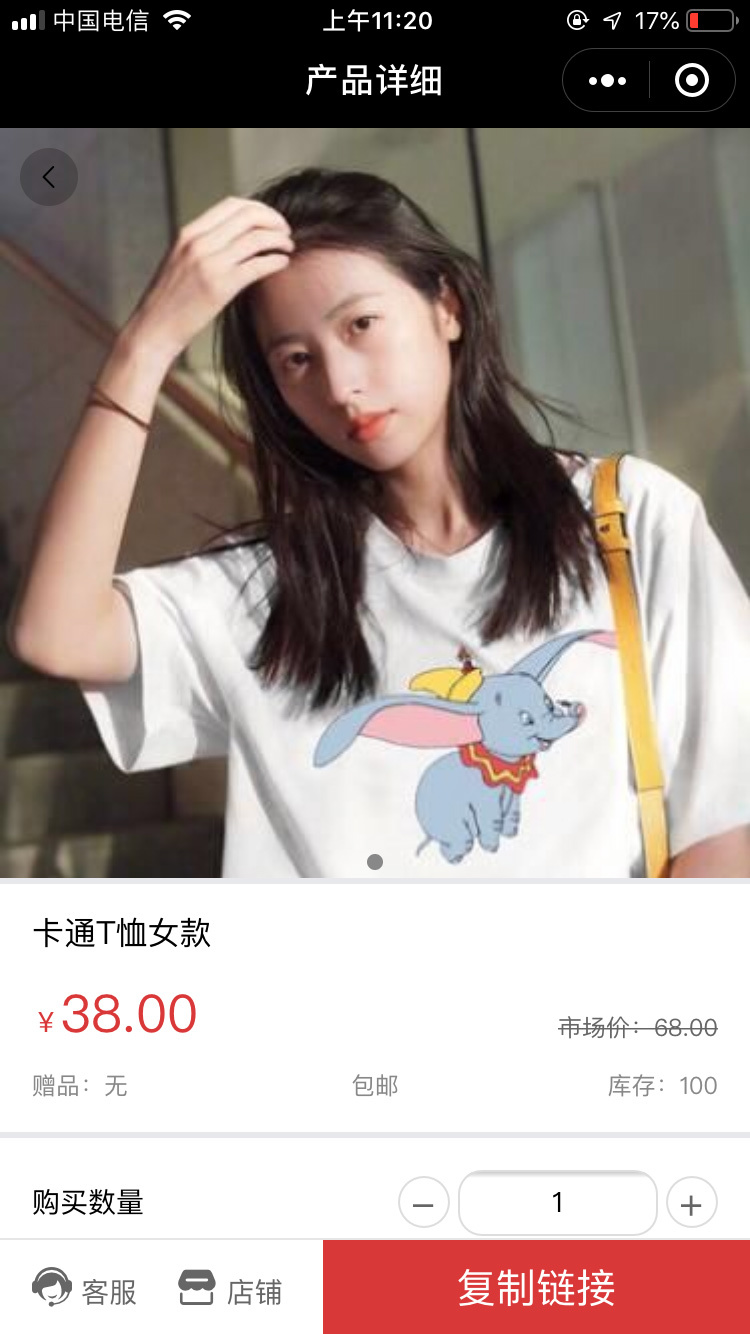The width and height of the screenshot is (750, 1334).
Task: Decrease purchase quantity with the minus button
Action: [424, 1203]
